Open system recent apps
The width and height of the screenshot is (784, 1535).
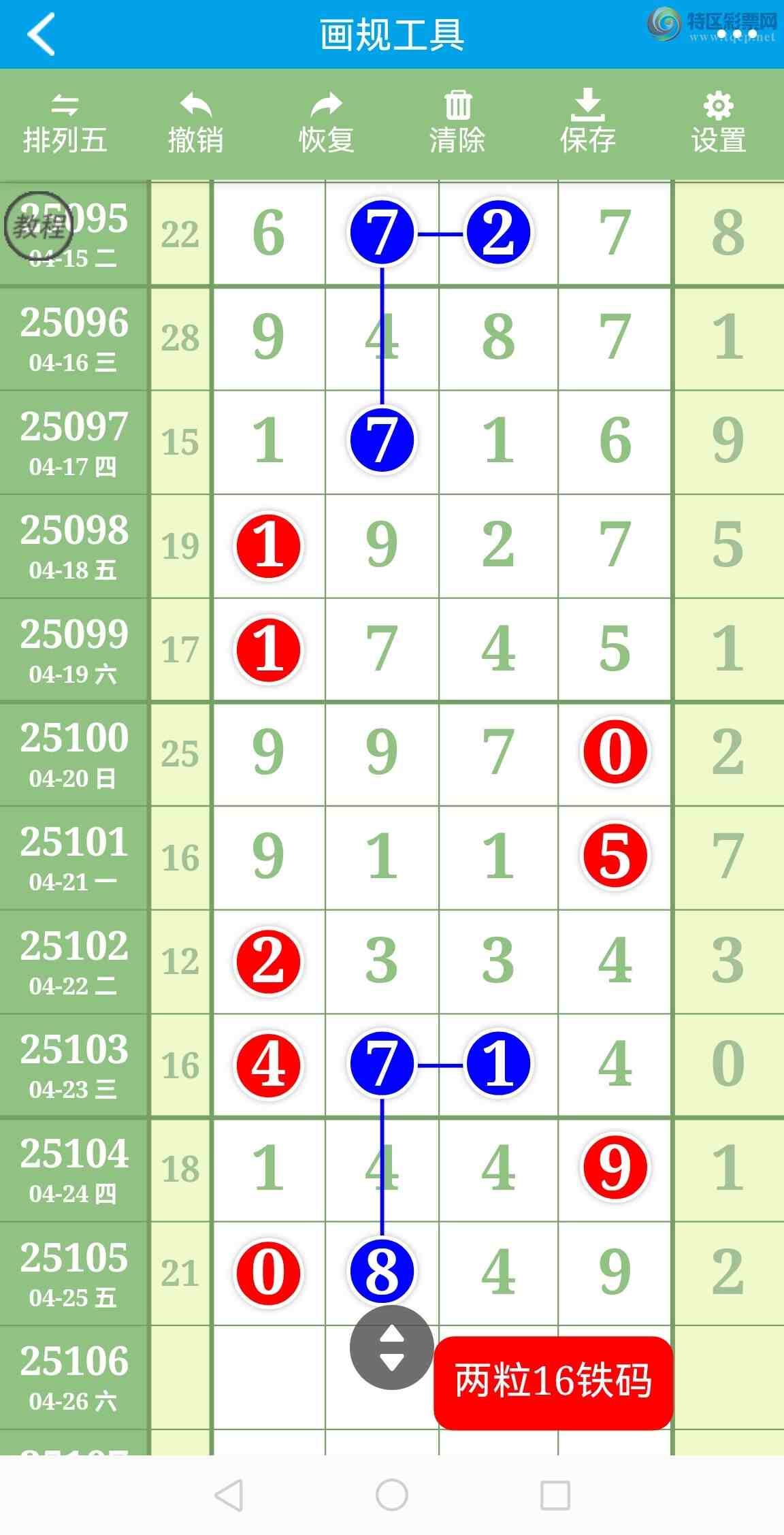(x=555, y=1495)
